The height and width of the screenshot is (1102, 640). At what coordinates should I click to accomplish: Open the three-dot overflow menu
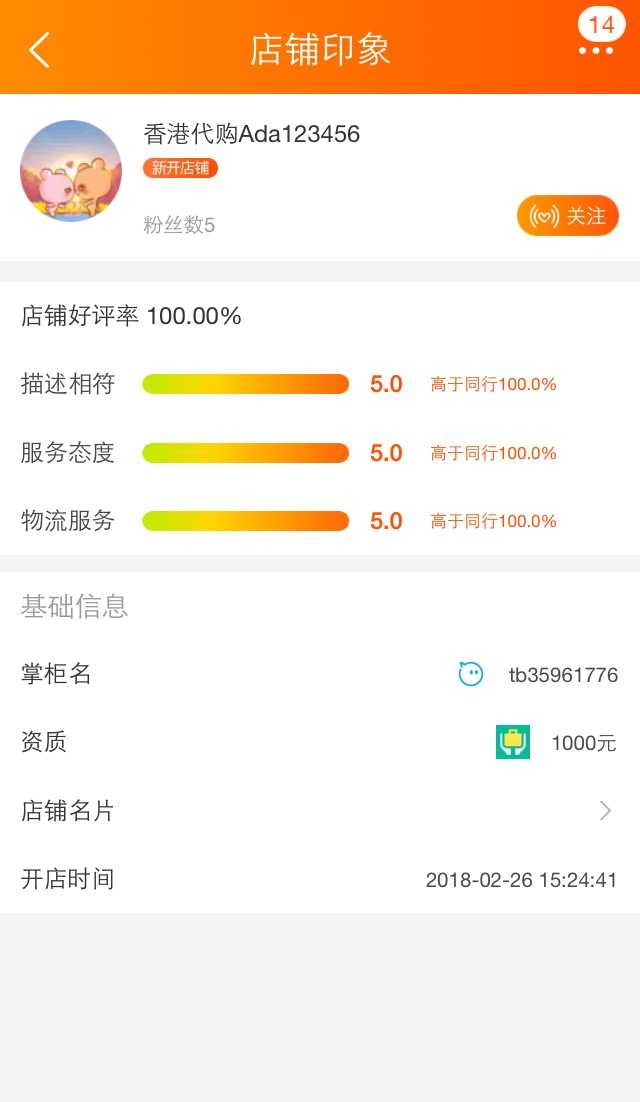click(x=596, y=50)
